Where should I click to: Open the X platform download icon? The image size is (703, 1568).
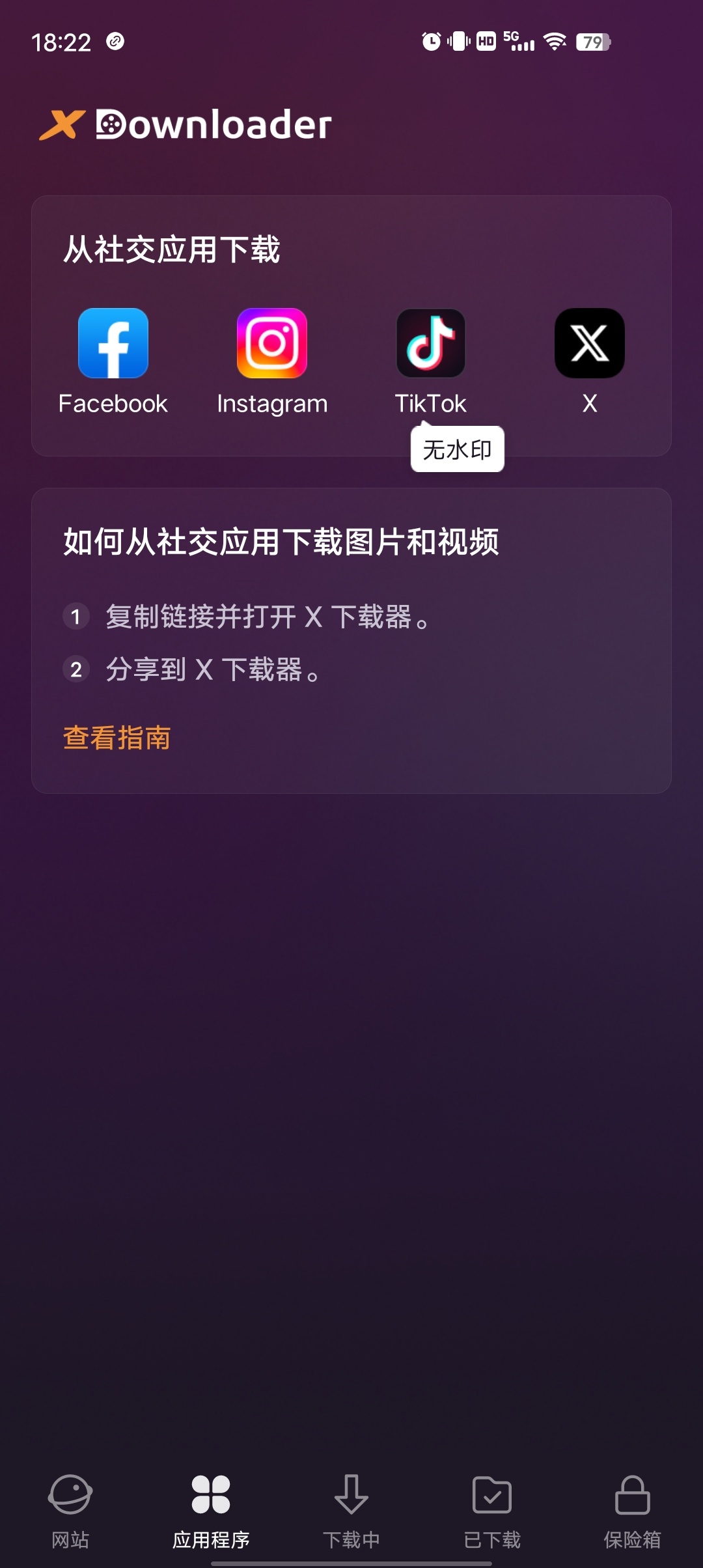pos(589,343)
